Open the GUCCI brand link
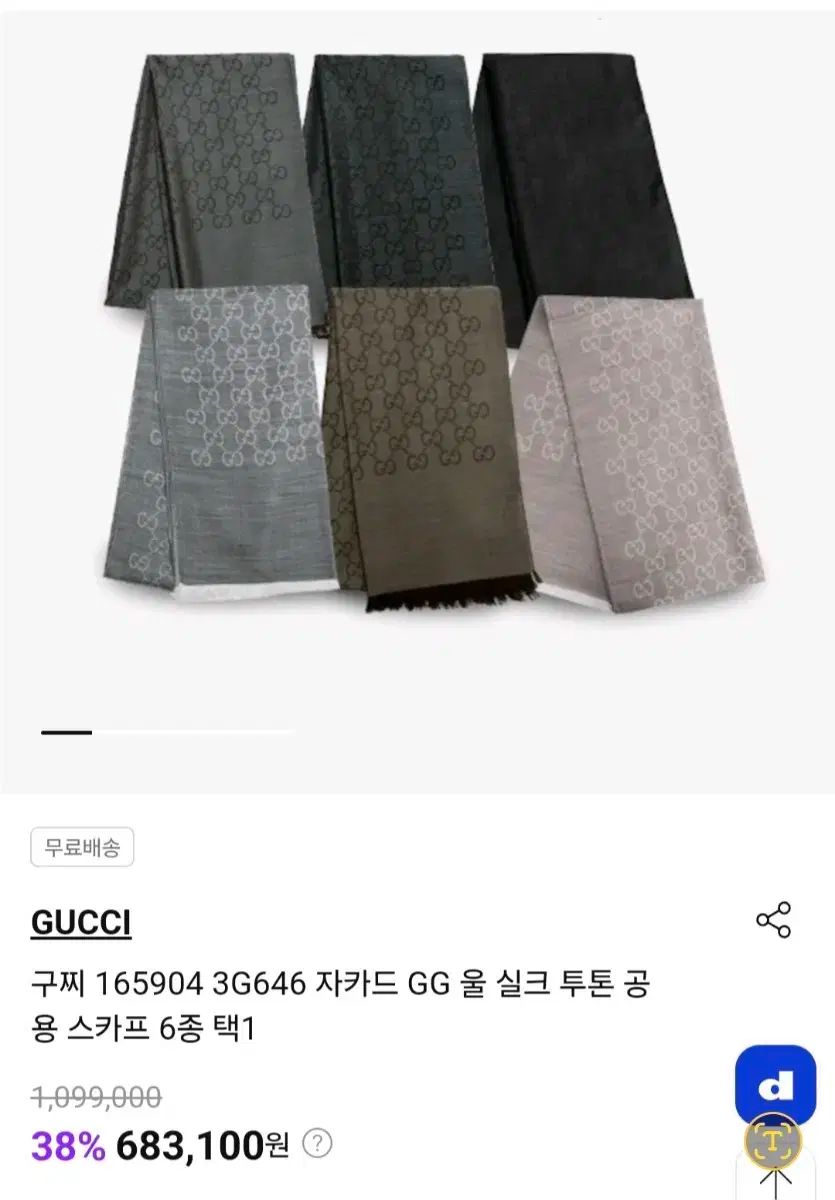This screenshot has height=1200, width=835. 81,922
